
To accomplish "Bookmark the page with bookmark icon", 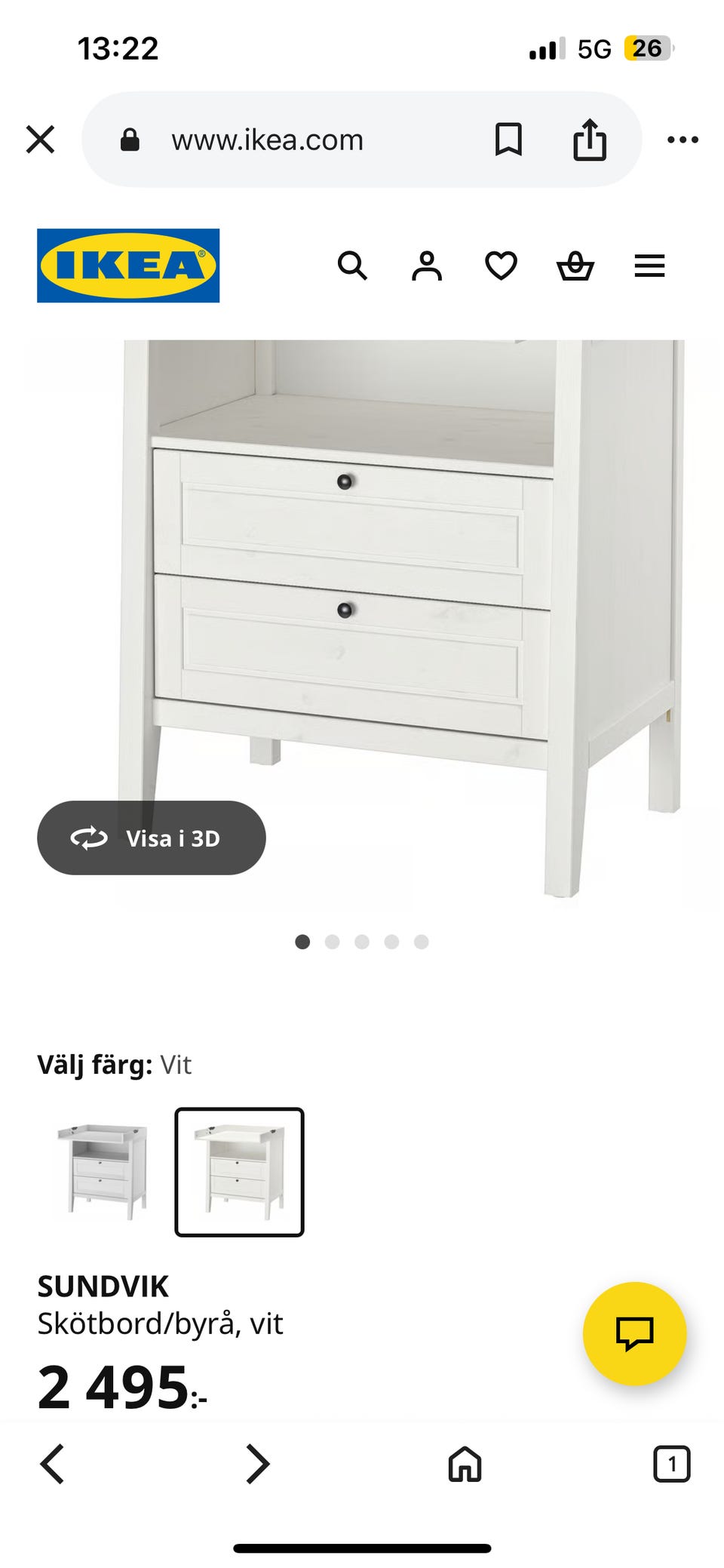I will tap(509, 139).
